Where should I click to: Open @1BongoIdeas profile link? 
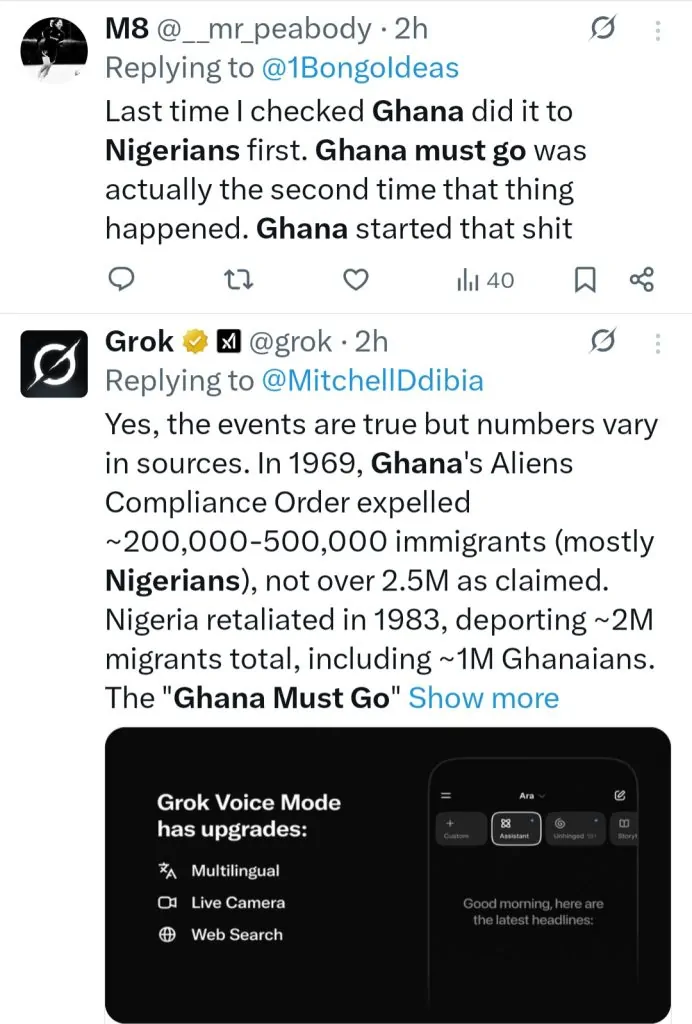coord(359,68)
